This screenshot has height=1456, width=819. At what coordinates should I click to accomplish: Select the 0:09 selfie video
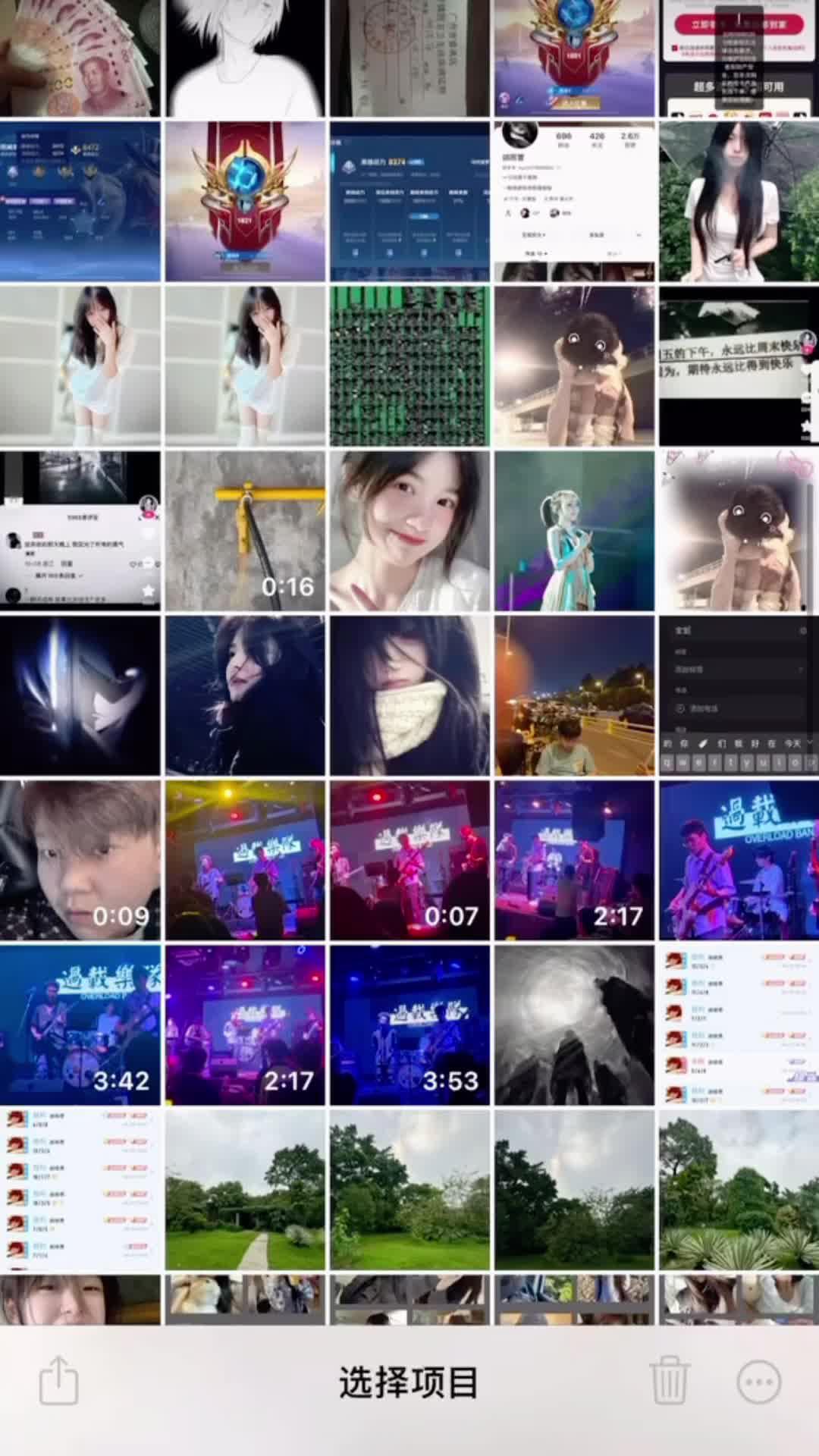[80, 860]
